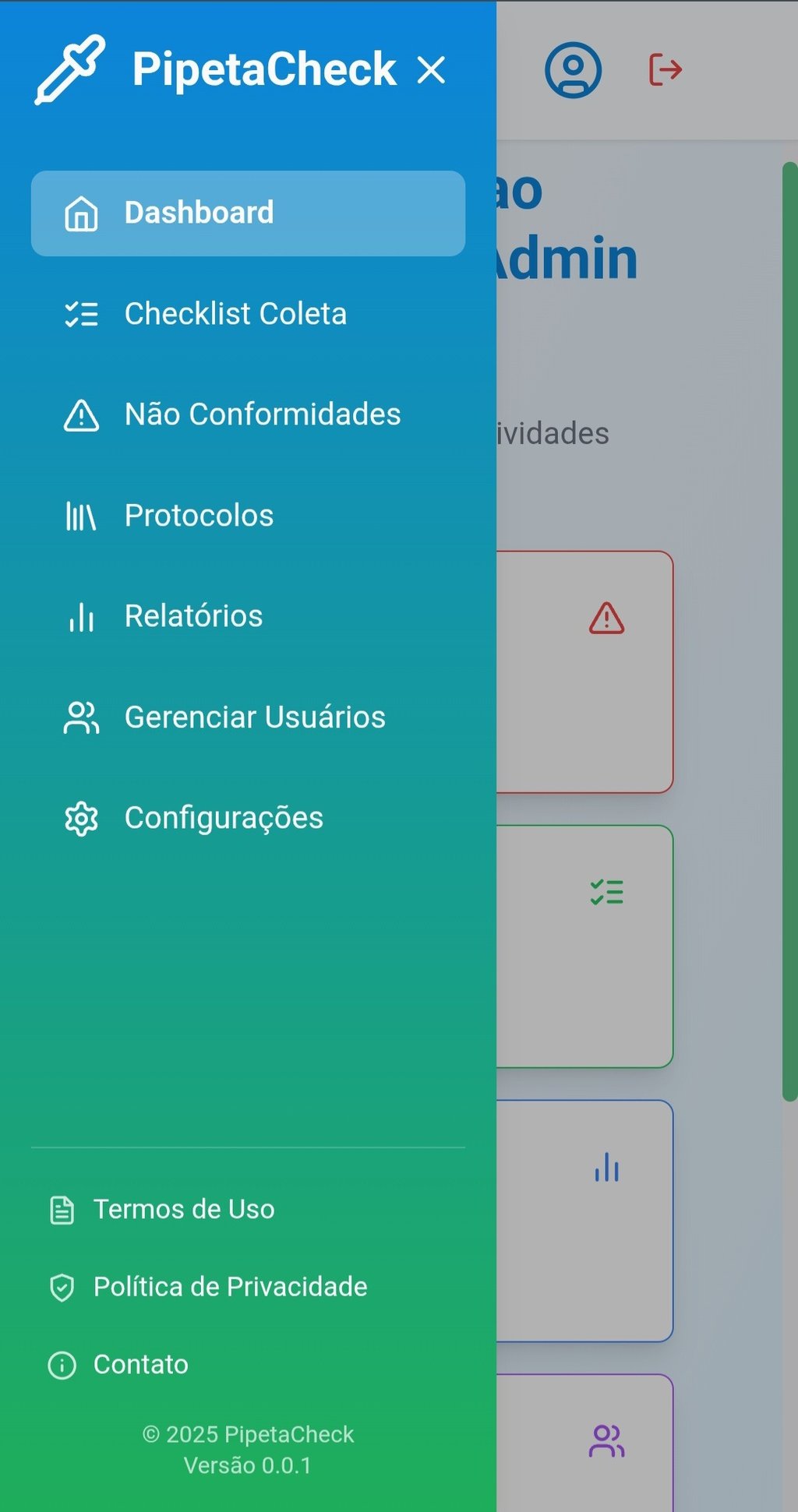This screenshot has height=1512, width=798.
Task: Click the red logout arrow icon
Action: tap(665, 70)
